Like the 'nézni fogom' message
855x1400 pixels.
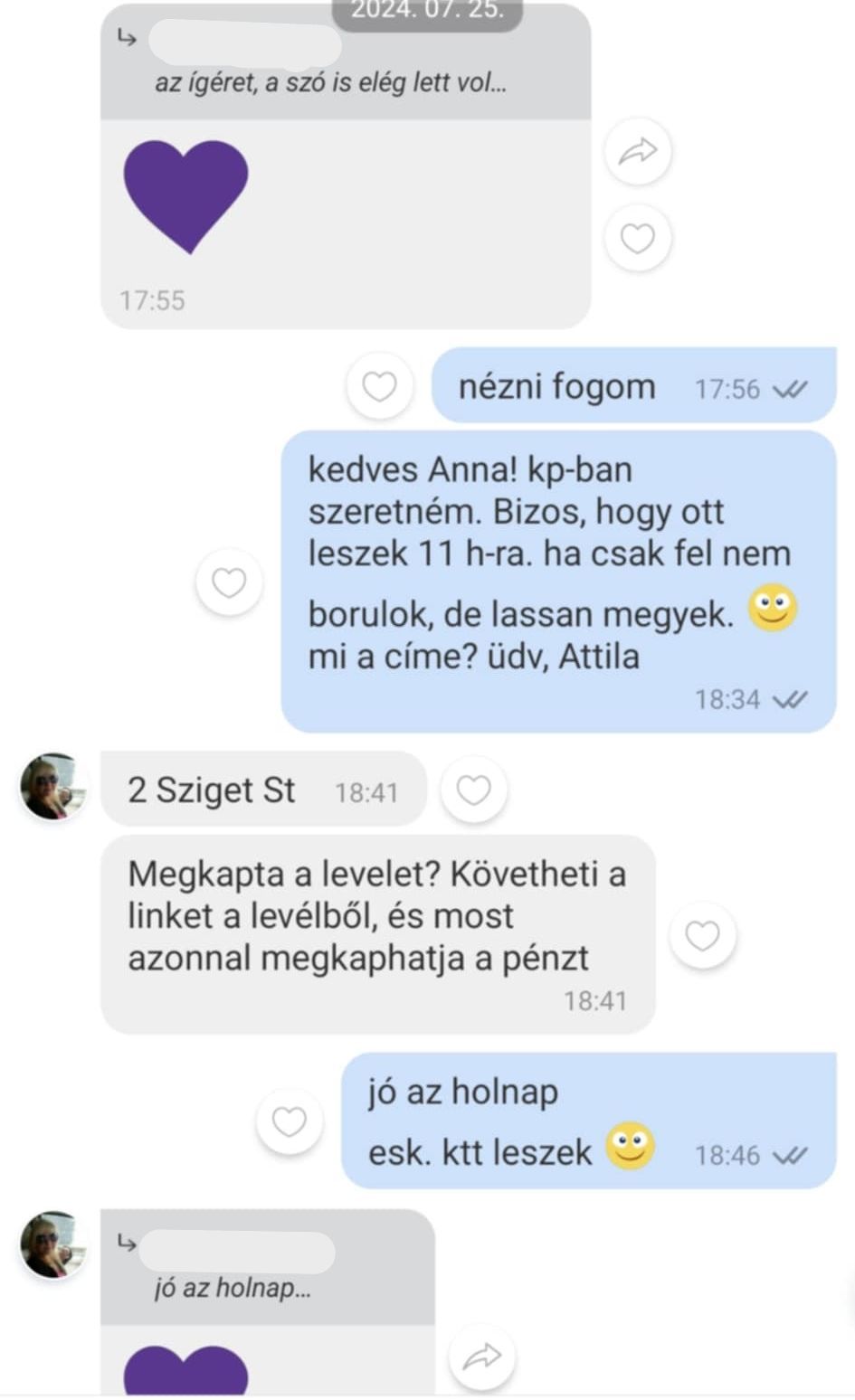379,387
